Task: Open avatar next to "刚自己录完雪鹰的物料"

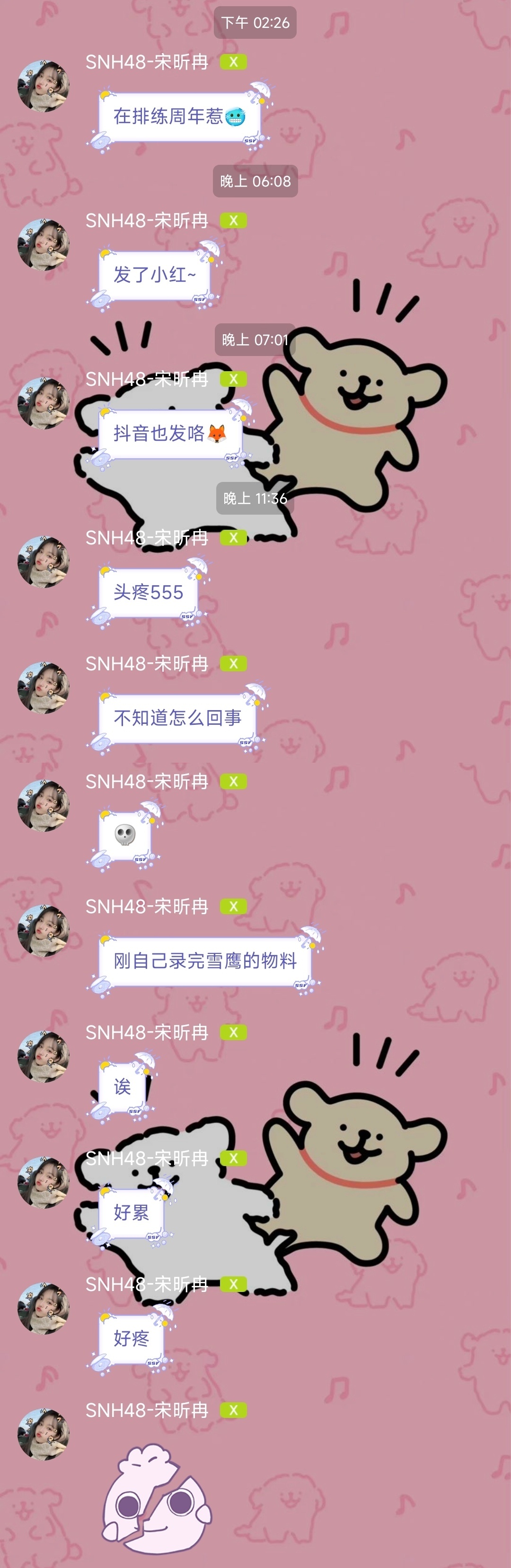Action: click(x=43, y=931)
